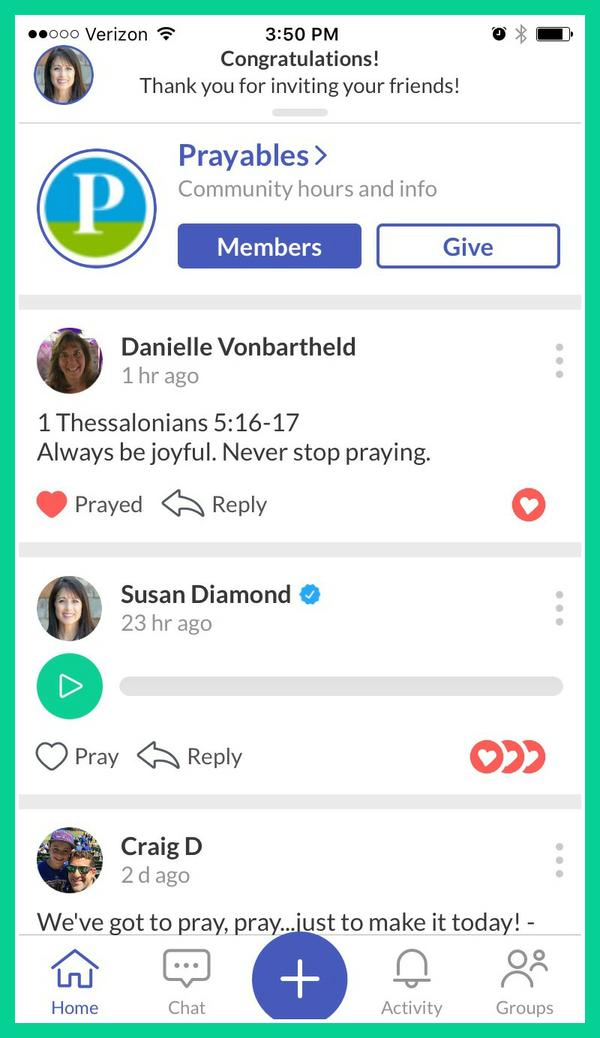Toggle Prayed on Danielle Vonbartheld's post
This screenshot has height=1038, width=600.
click(90, 504)
